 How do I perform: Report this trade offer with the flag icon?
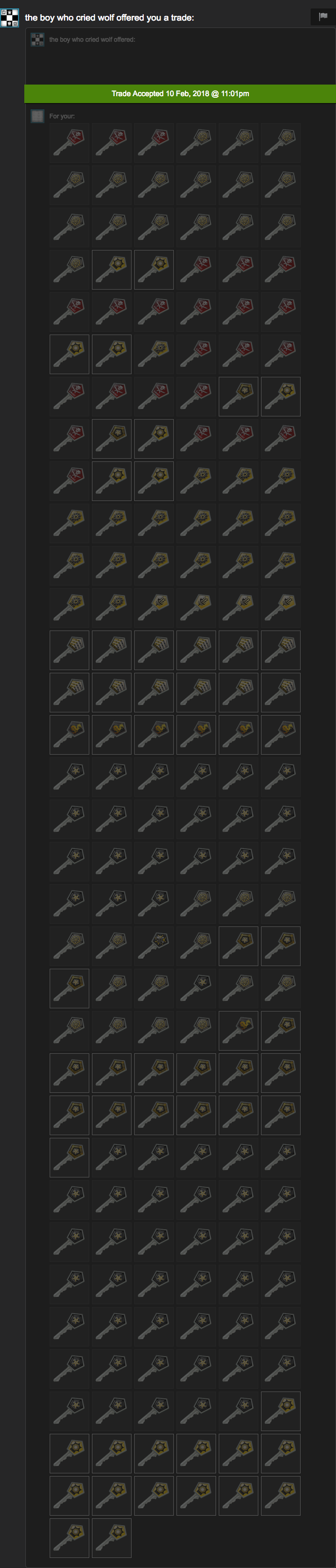click(x=323, y=16)
